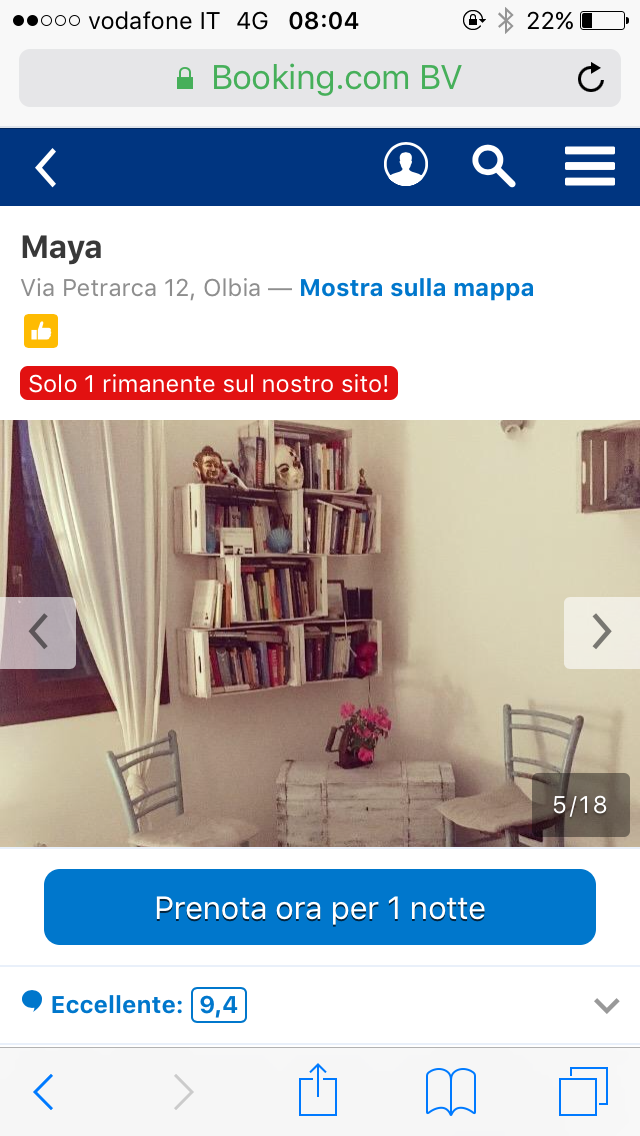The width and height of the screenshot is (640, 1136).
Task: Open the hamburger menu
Action: [x=589, y=166]
